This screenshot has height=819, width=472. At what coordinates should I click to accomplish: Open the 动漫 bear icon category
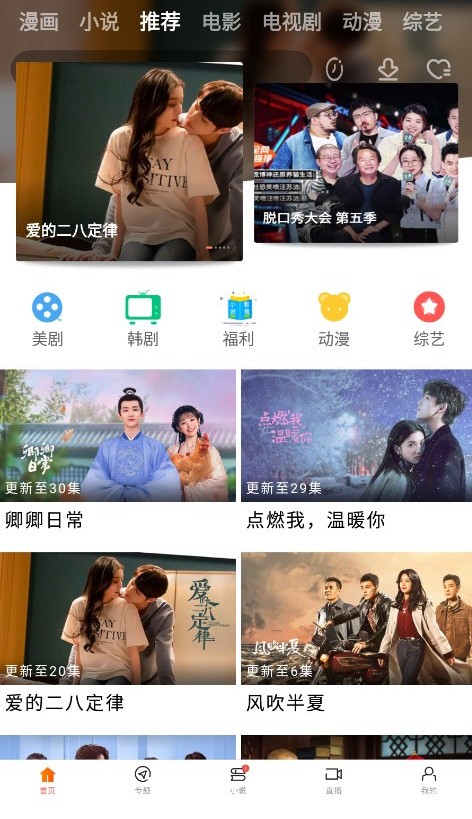(334, 319)
